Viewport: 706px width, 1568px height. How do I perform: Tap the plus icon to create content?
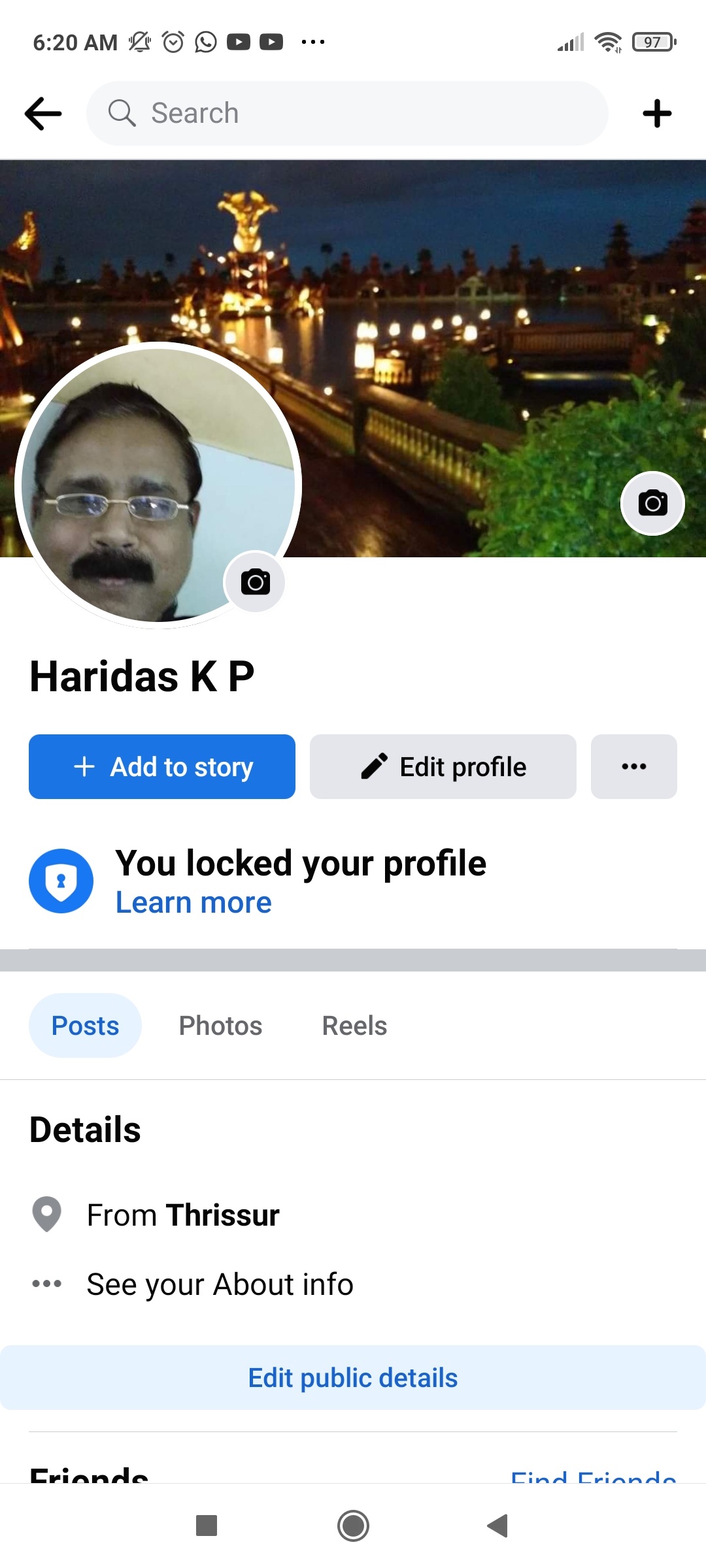pyautogui.click(x=657, y=114)
